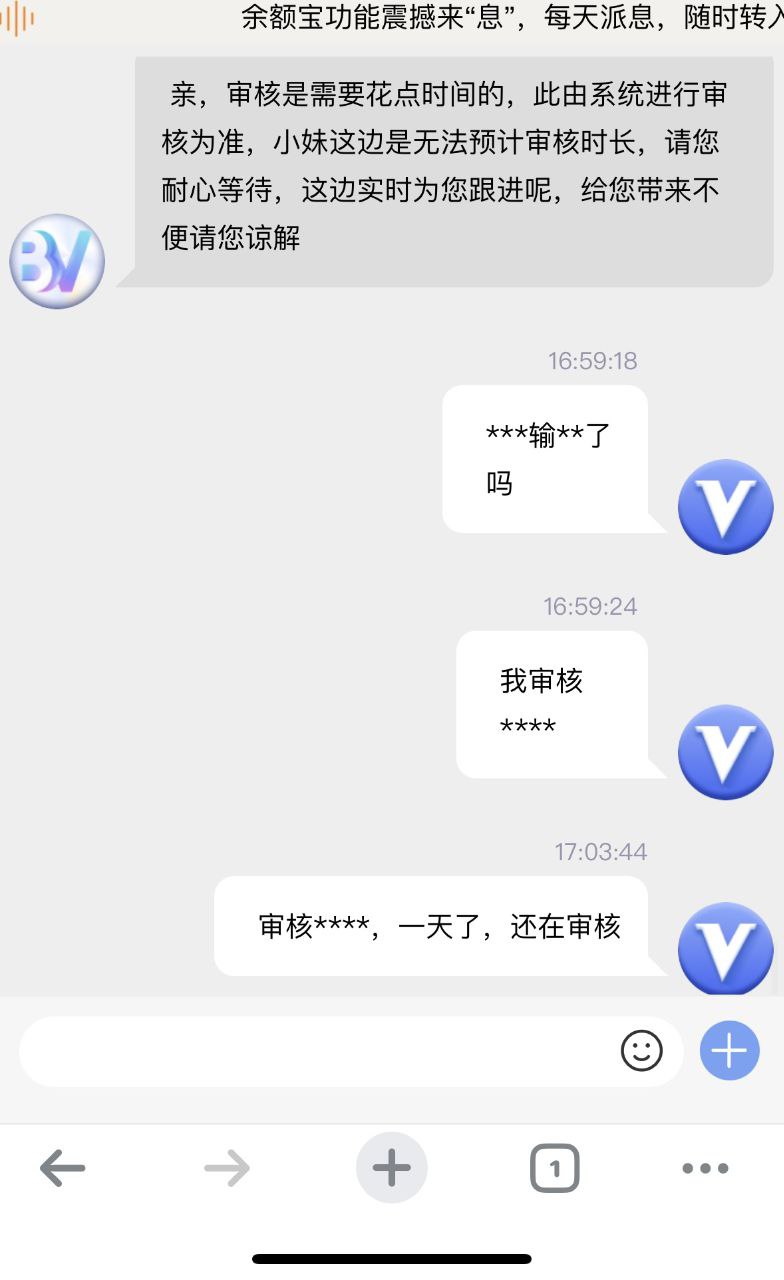Go back to the previous page
The image size is (784, 1280).
(x=62, y=1167)
